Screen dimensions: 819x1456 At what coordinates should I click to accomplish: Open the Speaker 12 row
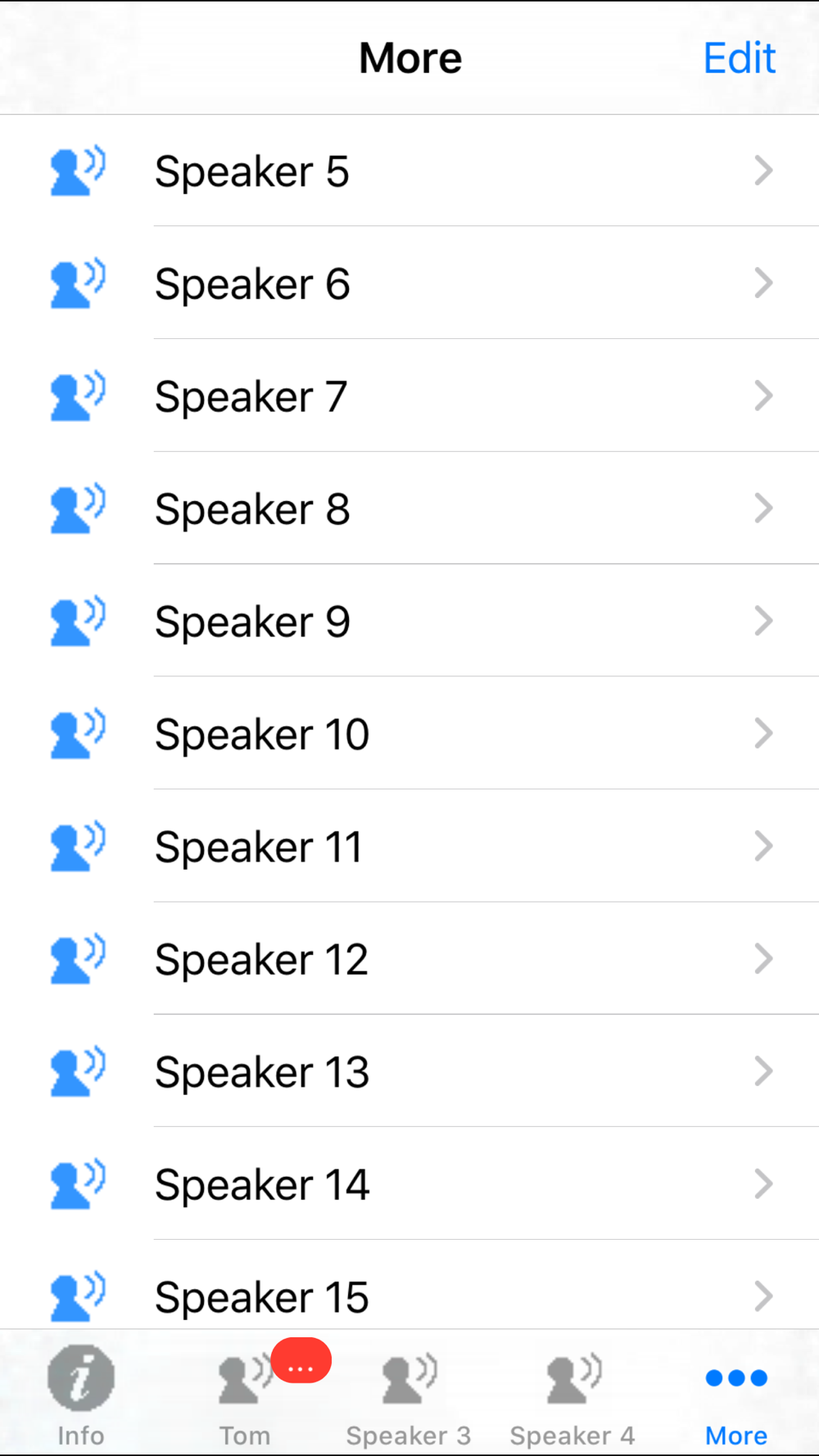[409, 959]
